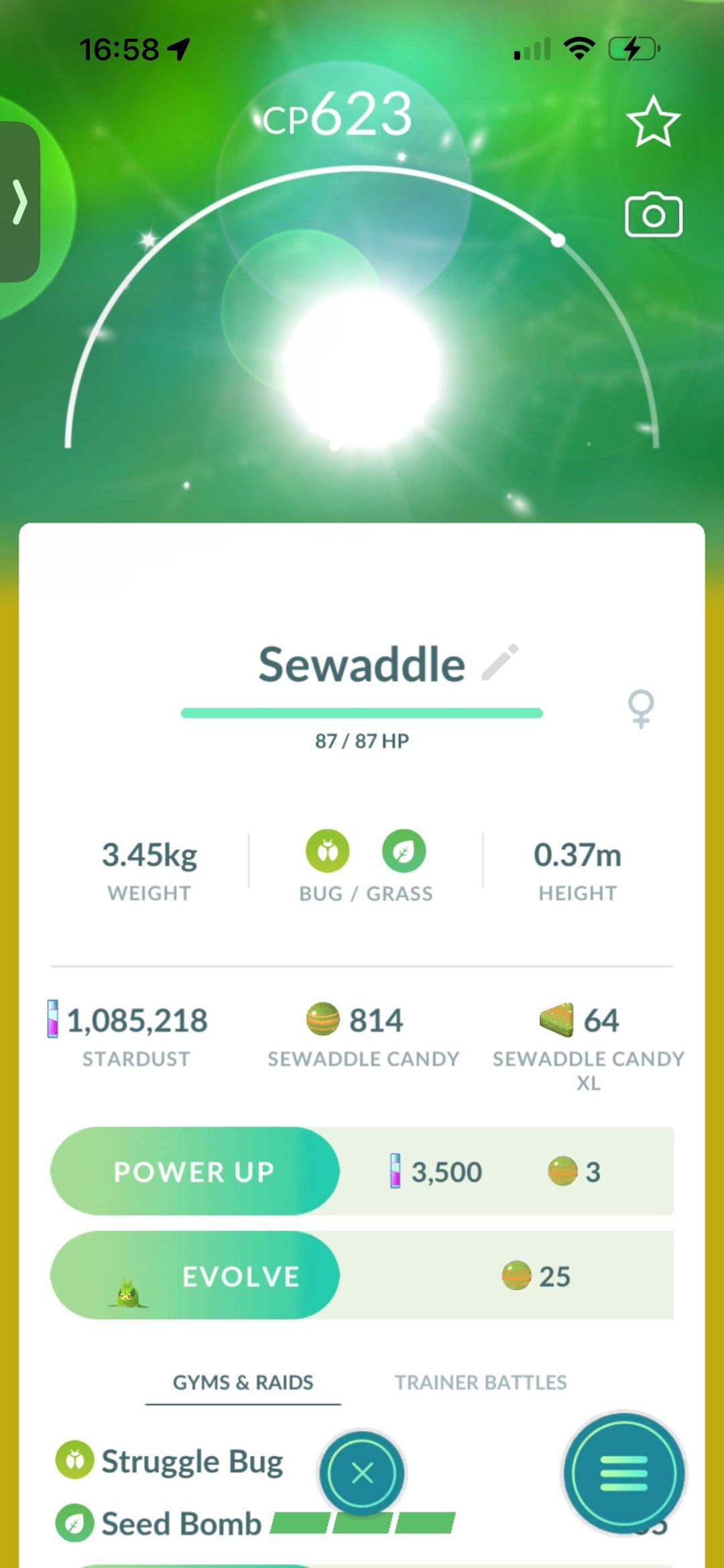Power up Sewaddle for 3,500 stardust

pos(194,1171)
